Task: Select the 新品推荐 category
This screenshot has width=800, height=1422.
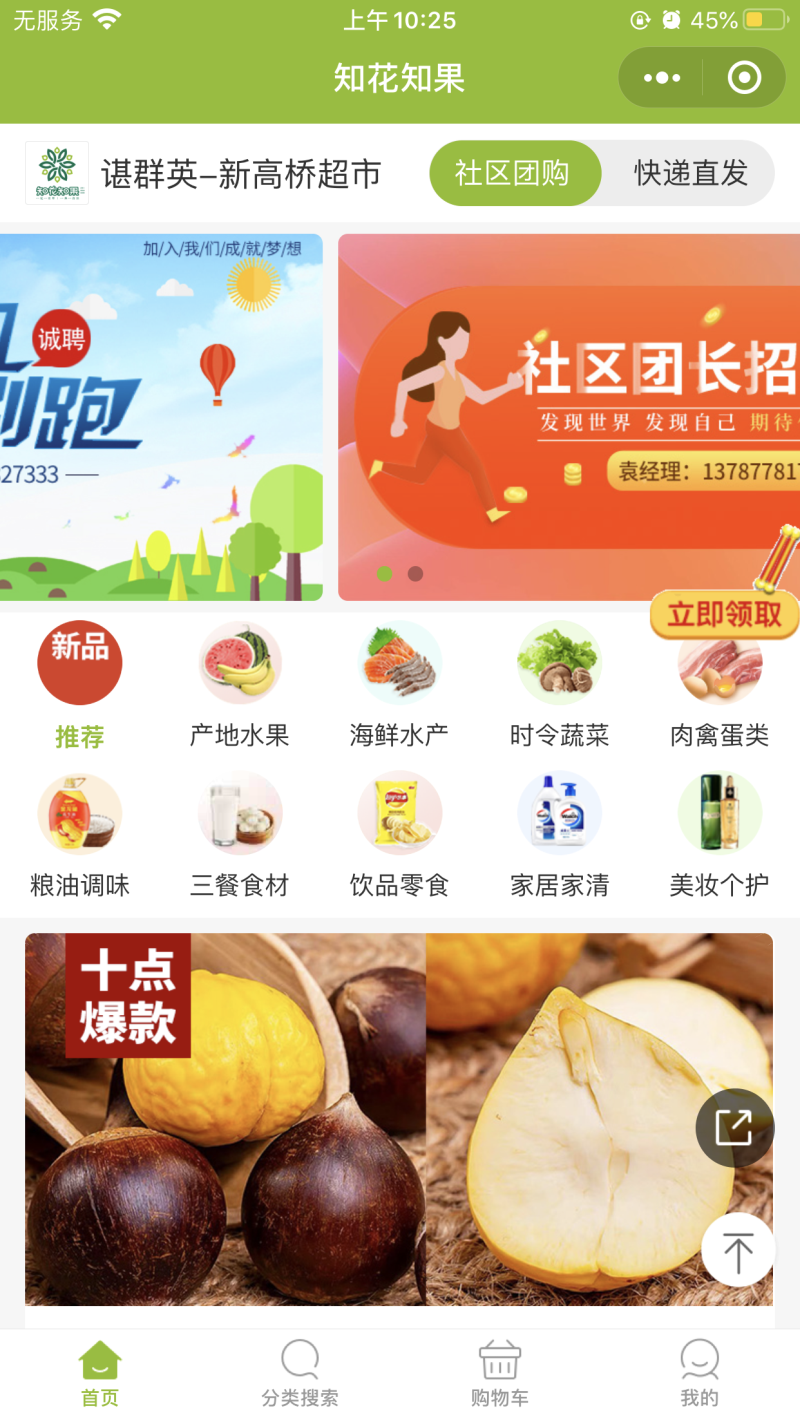Action: point(80,685)
